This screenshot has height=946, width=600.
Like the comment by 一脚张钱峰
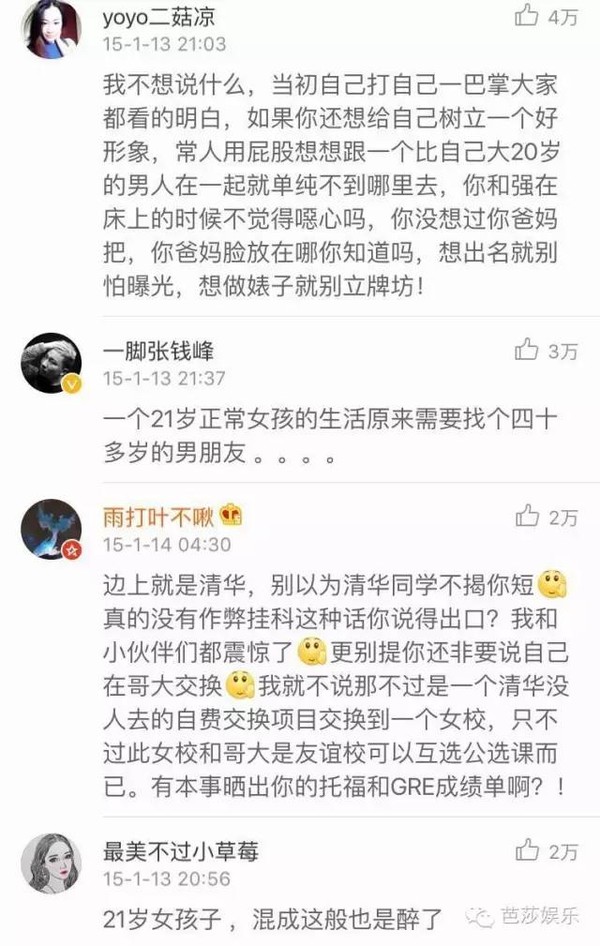click(526, 349)
